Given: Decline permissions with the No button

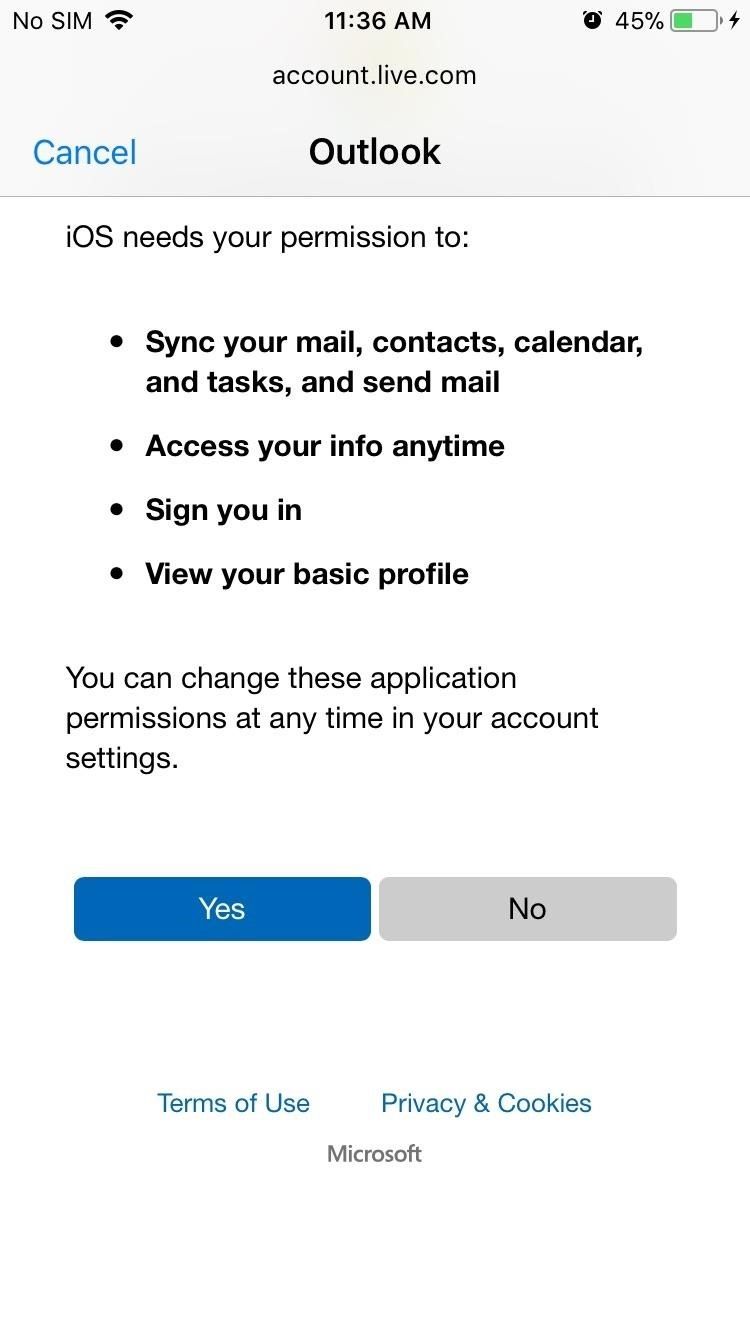Looking at the screenshot, I should (x=527, y=908).
